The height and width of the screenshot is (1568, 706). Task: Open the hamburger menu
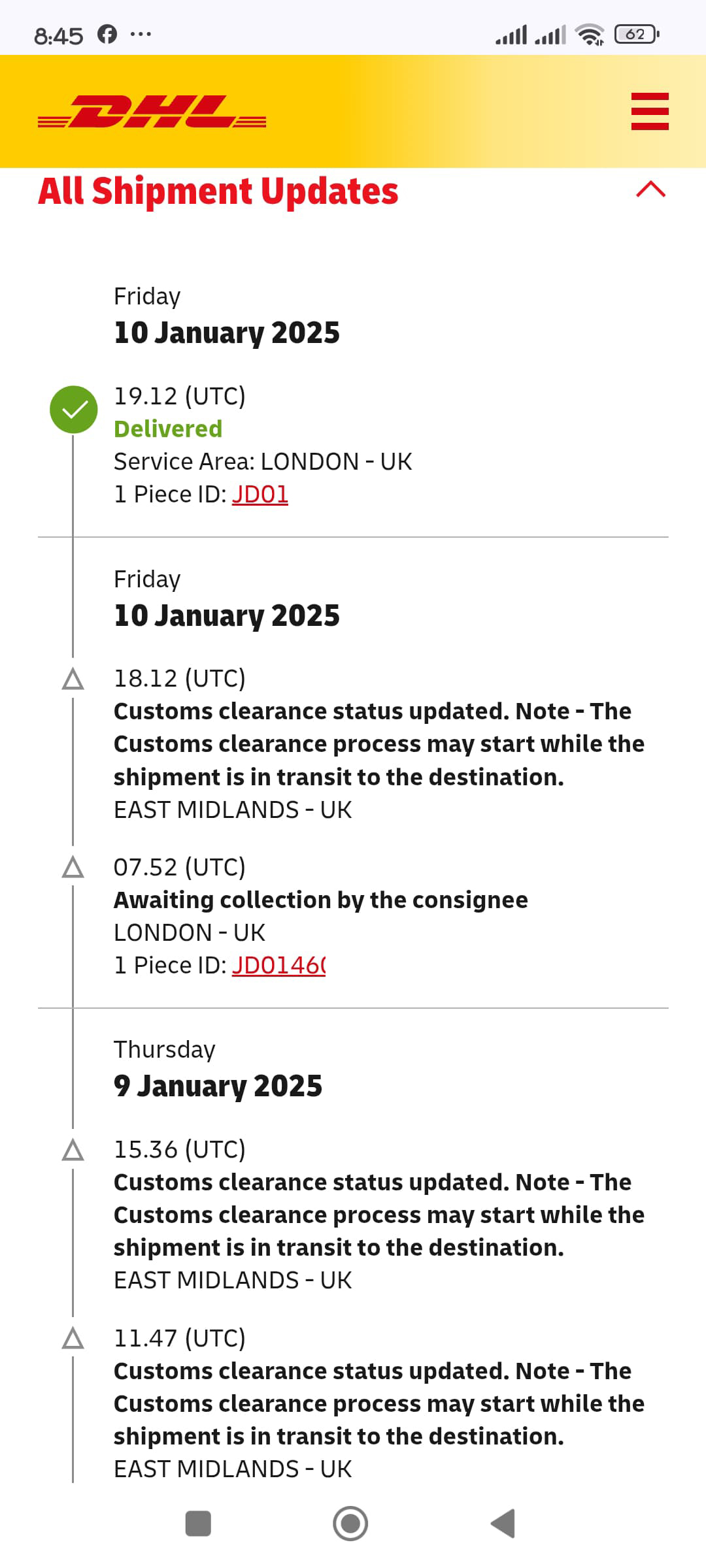click(x=650, y=111)
